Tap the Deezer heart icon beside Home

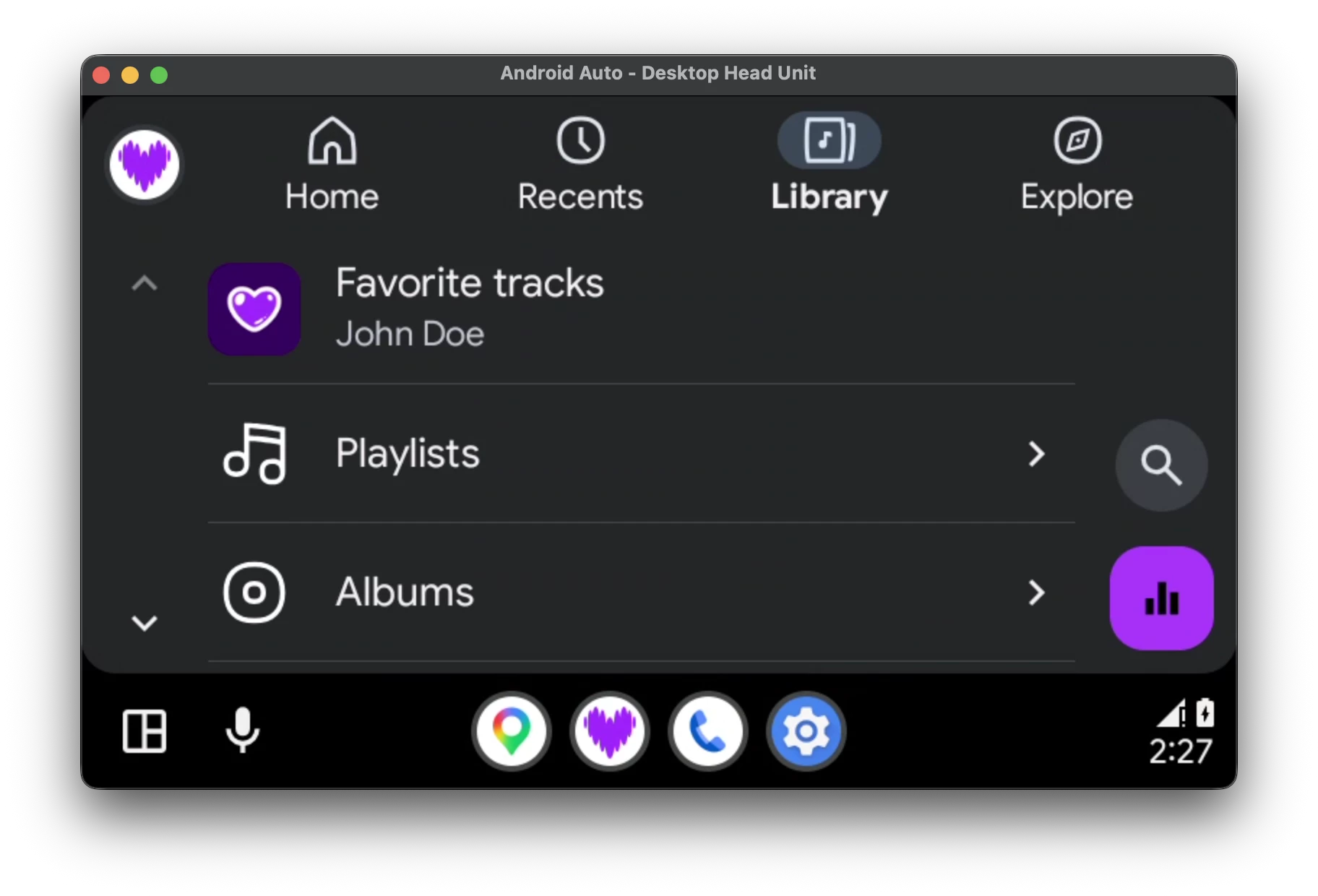(145, 164)
